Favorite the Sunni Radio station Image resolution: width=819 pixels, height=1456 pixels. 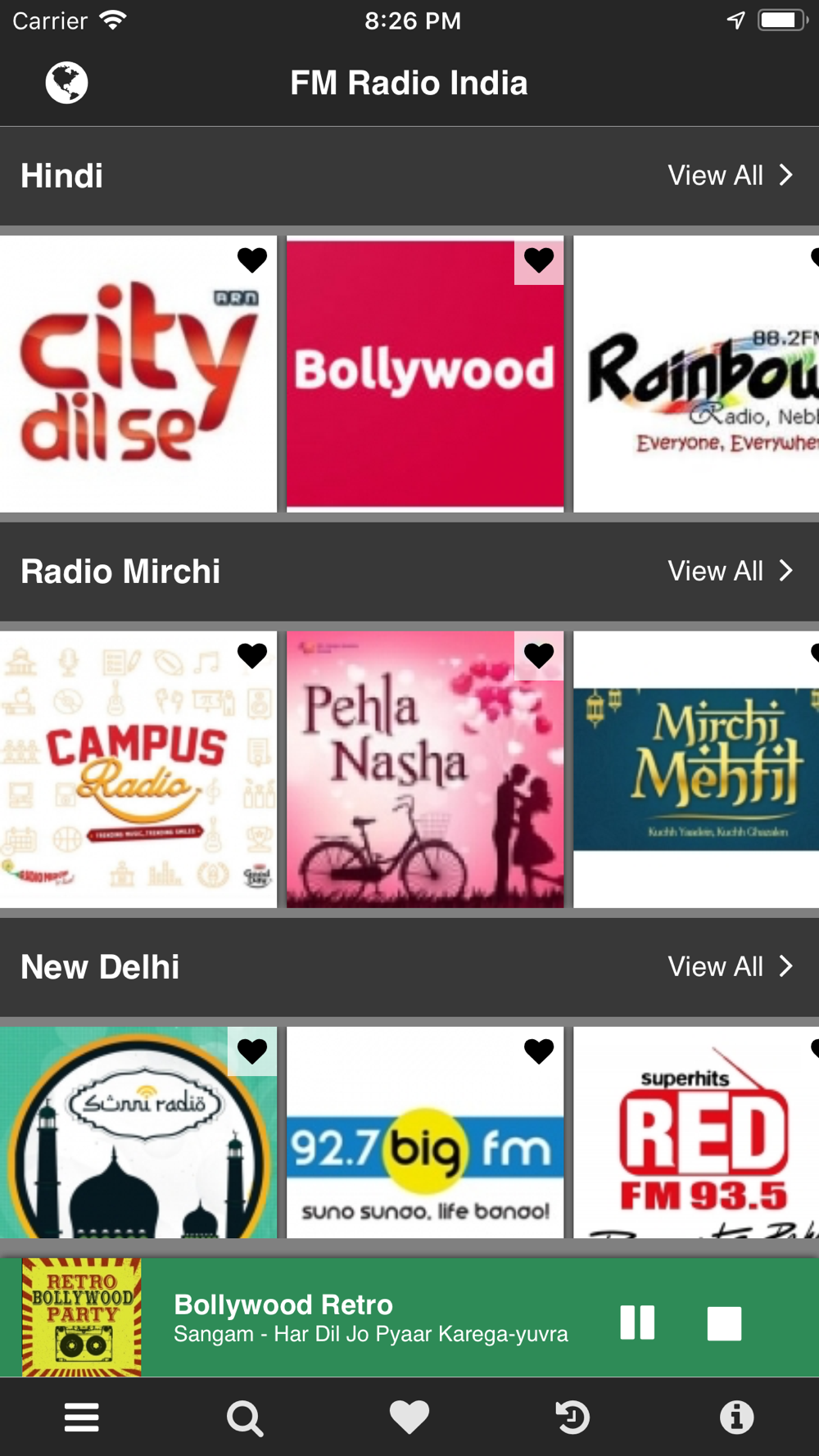tap(252, 1051)
